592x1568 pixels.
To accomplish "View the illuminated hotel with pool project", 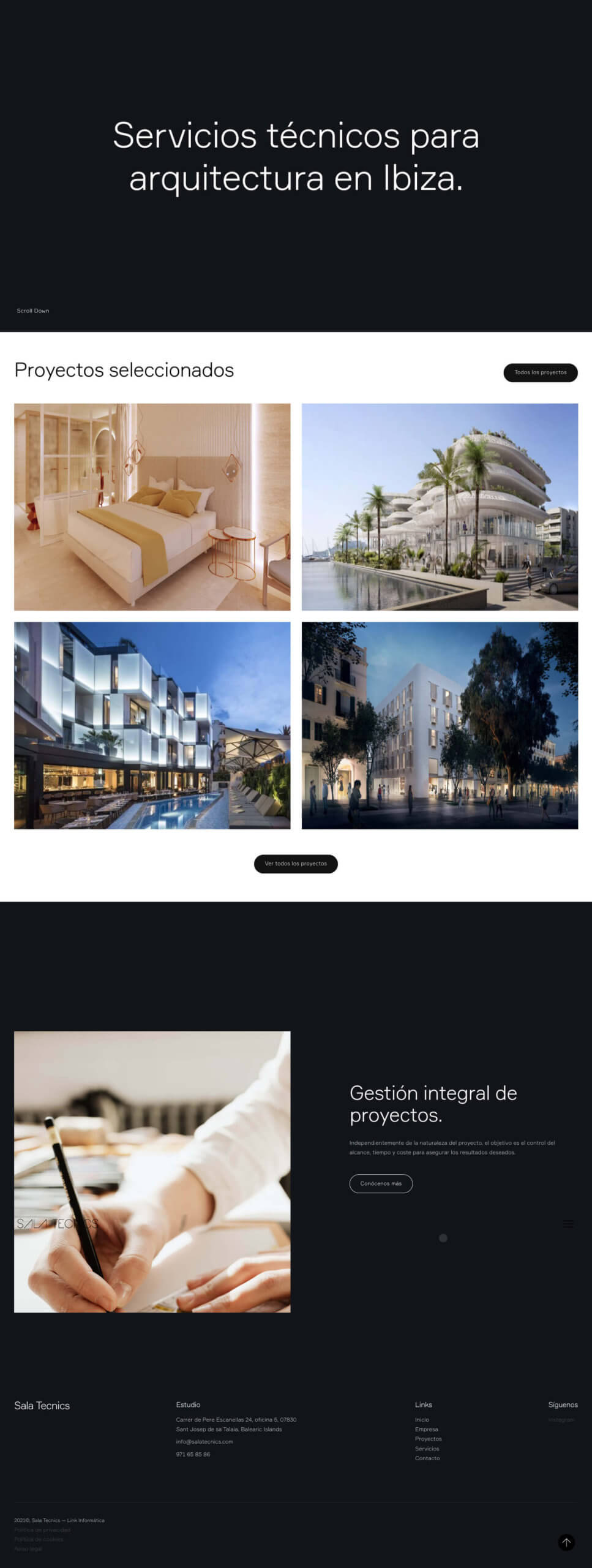I will pos(152,725).
